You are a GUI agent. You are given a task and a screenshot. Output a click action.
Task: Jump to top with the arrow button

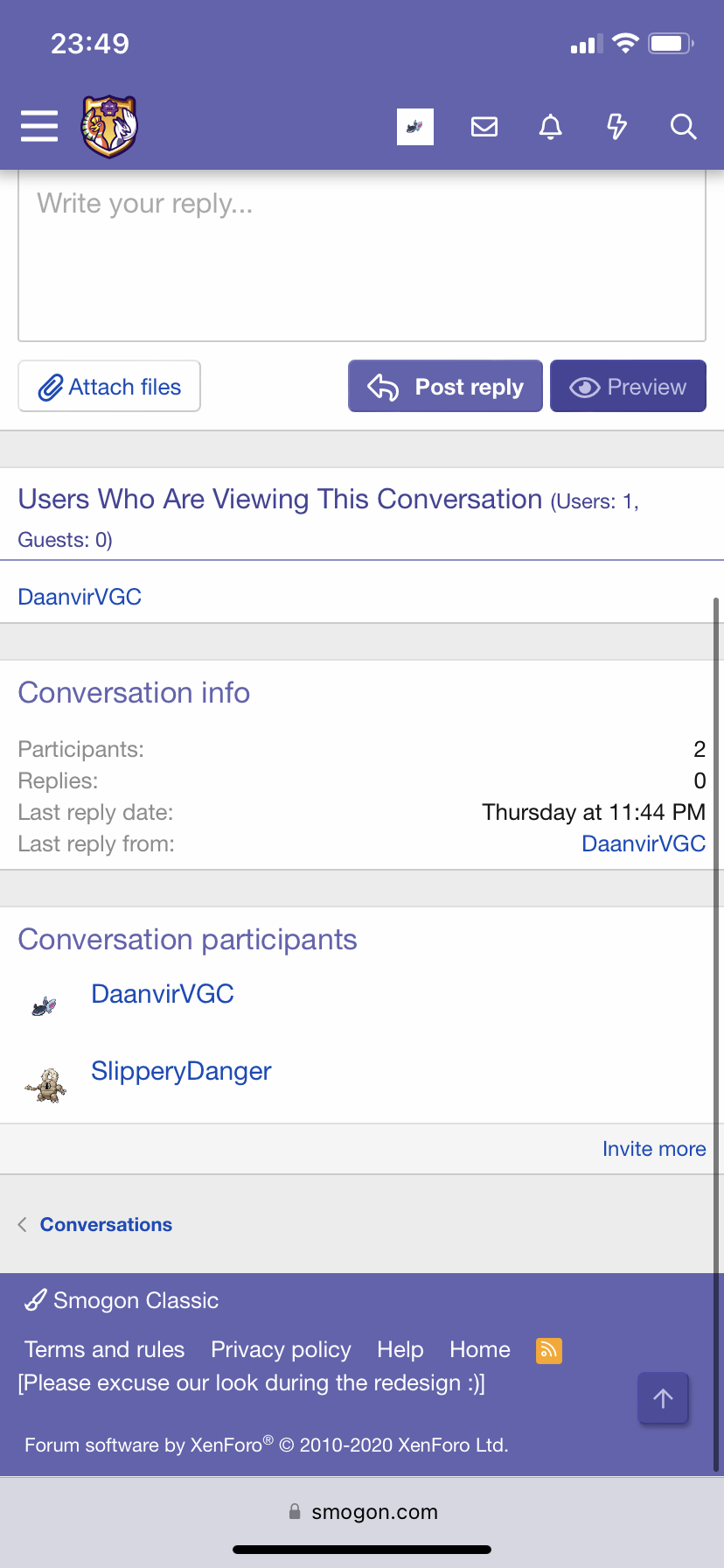663,1398
